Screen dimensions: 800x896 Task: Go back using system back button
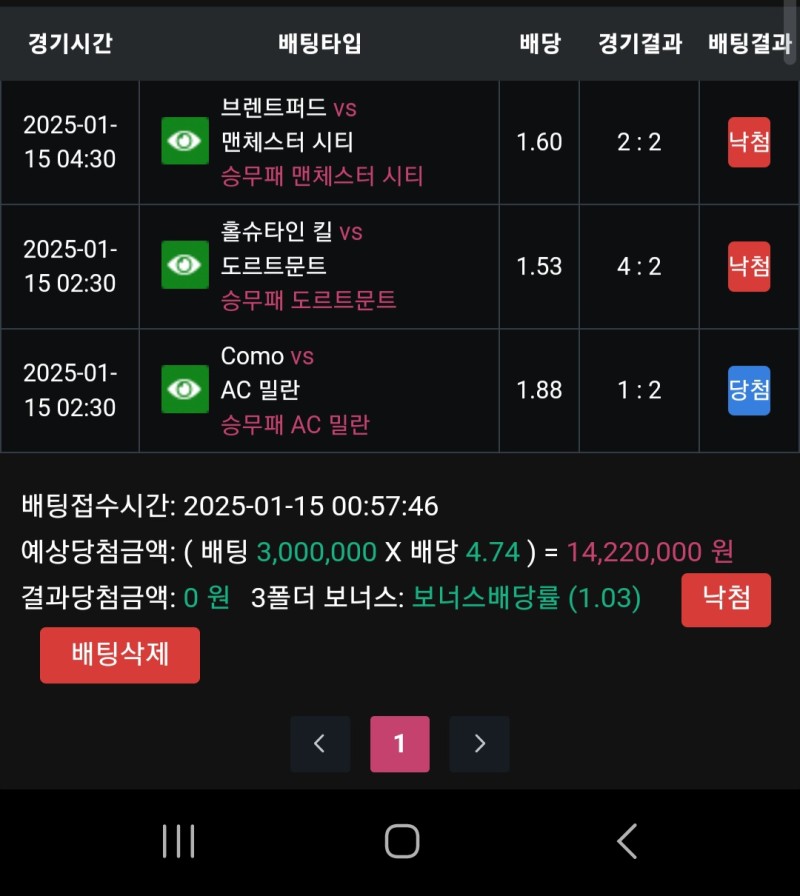click(626, 842)
